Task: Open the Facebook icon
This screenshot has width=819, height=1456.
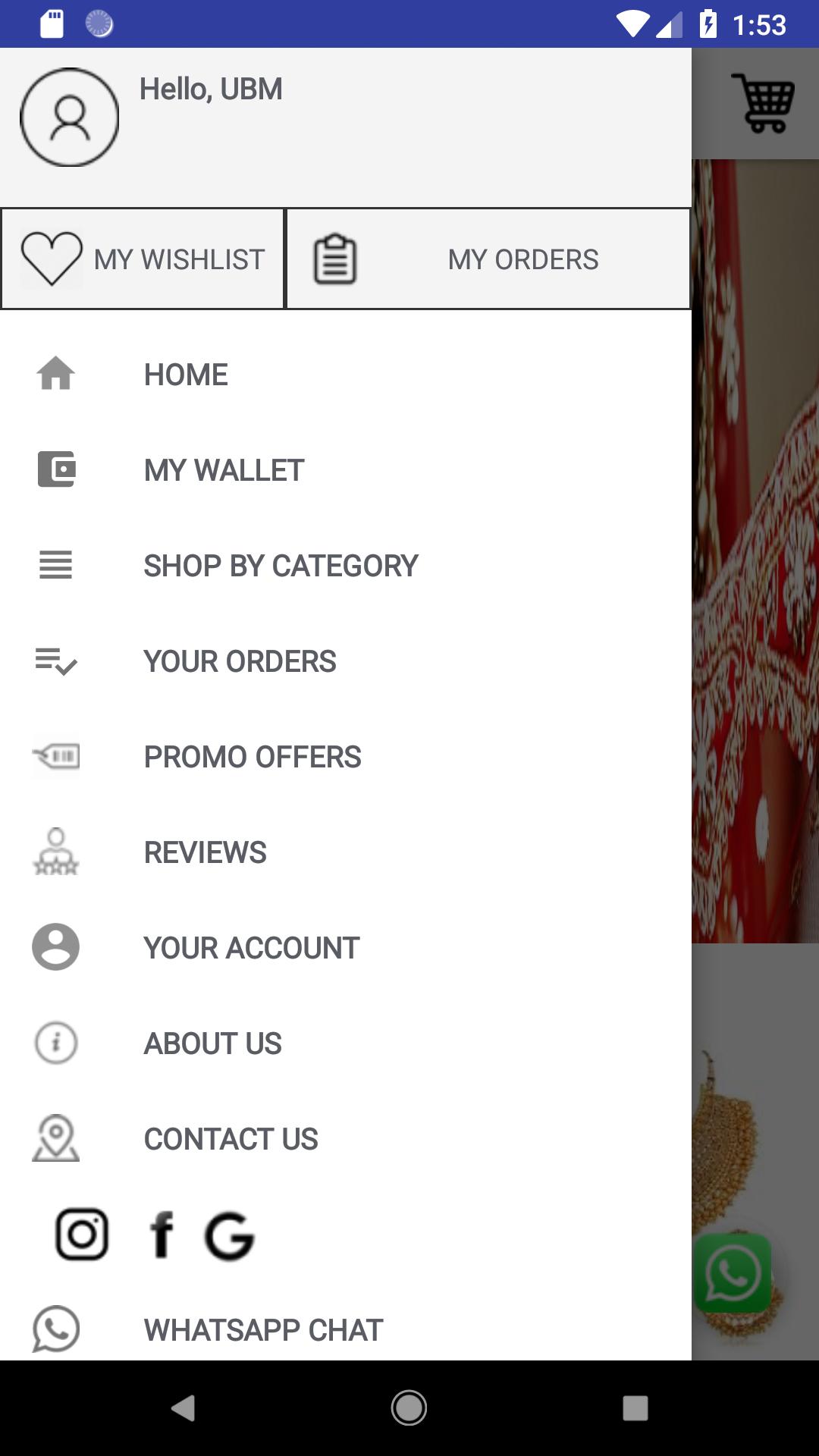Action: pyautogui.click(x=162, y=1235)
